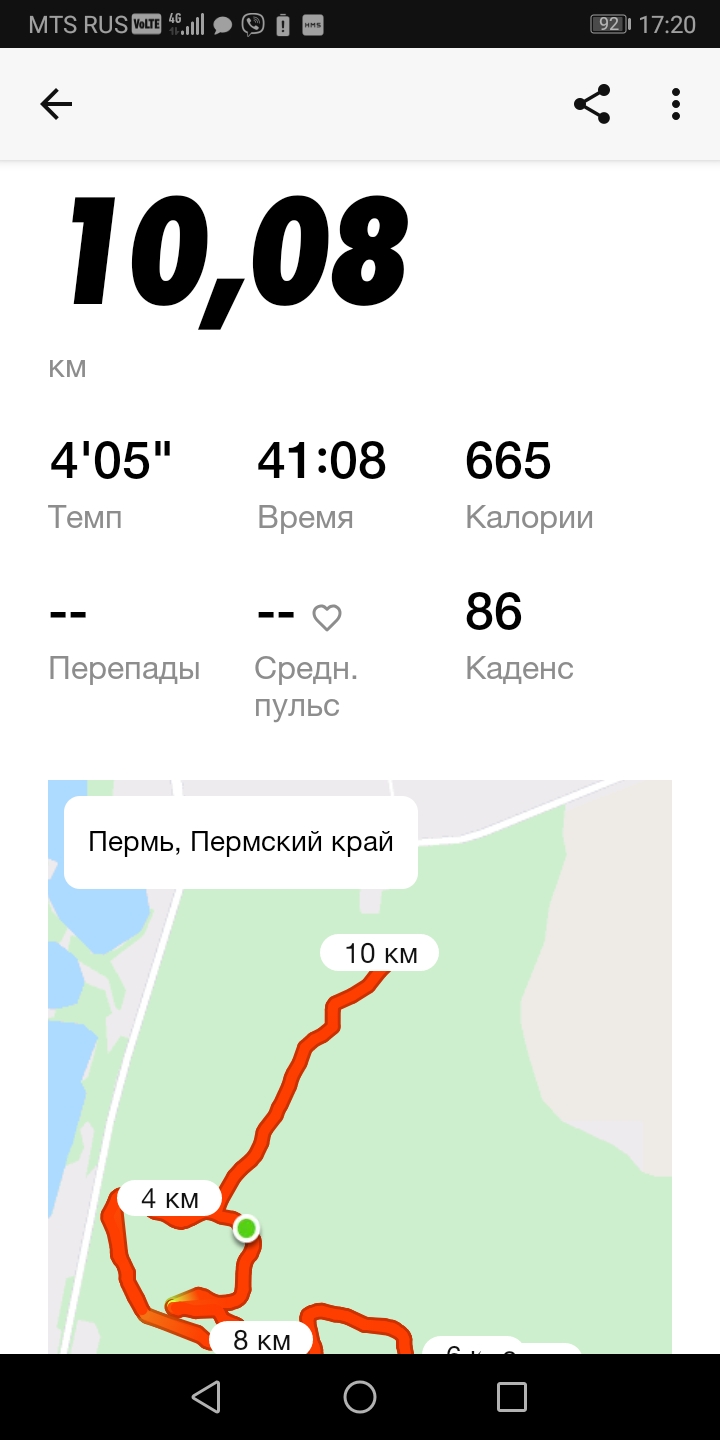Go back using the app bar arrow
Viewport: 720px width, 1440px height.
coord(56,104)
